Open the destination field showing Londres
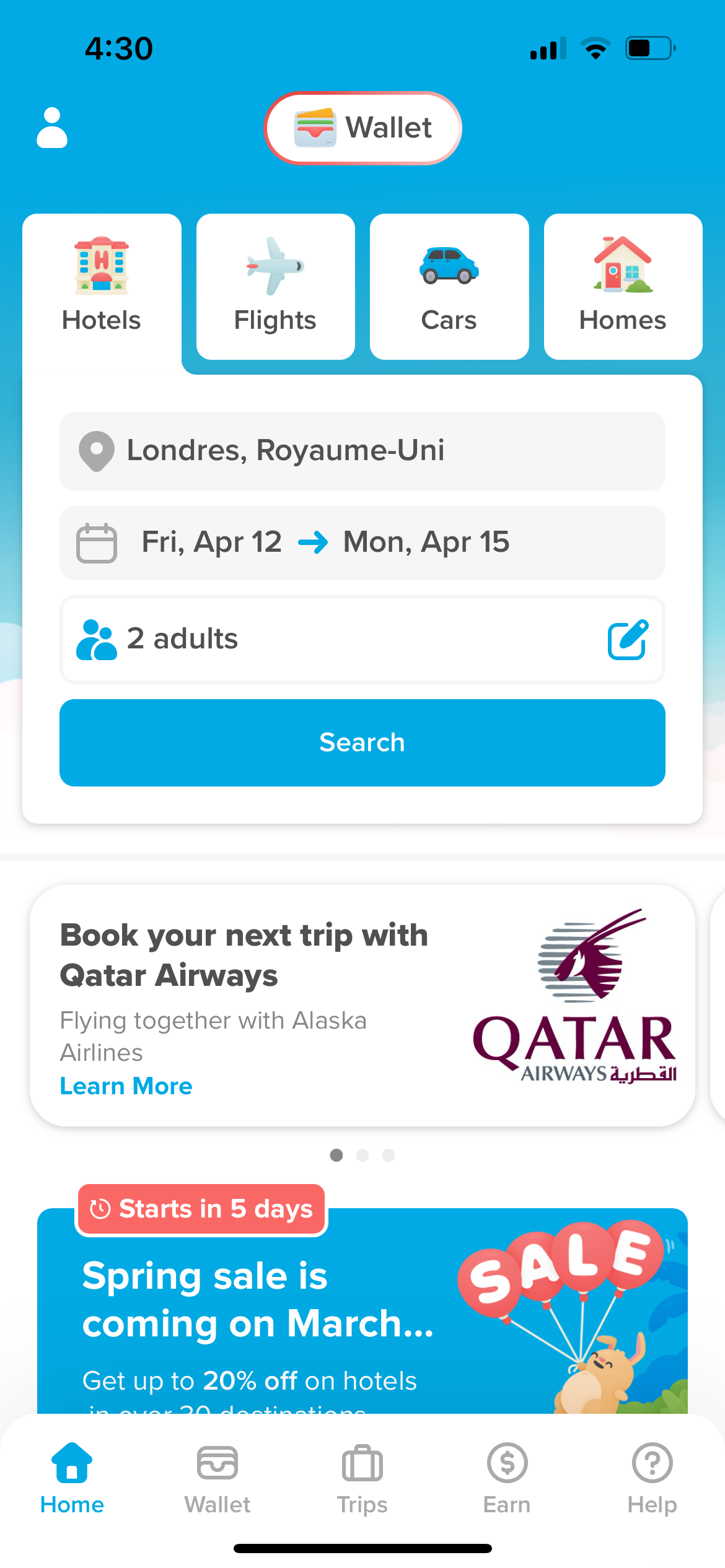 click(x=362, y=451)
